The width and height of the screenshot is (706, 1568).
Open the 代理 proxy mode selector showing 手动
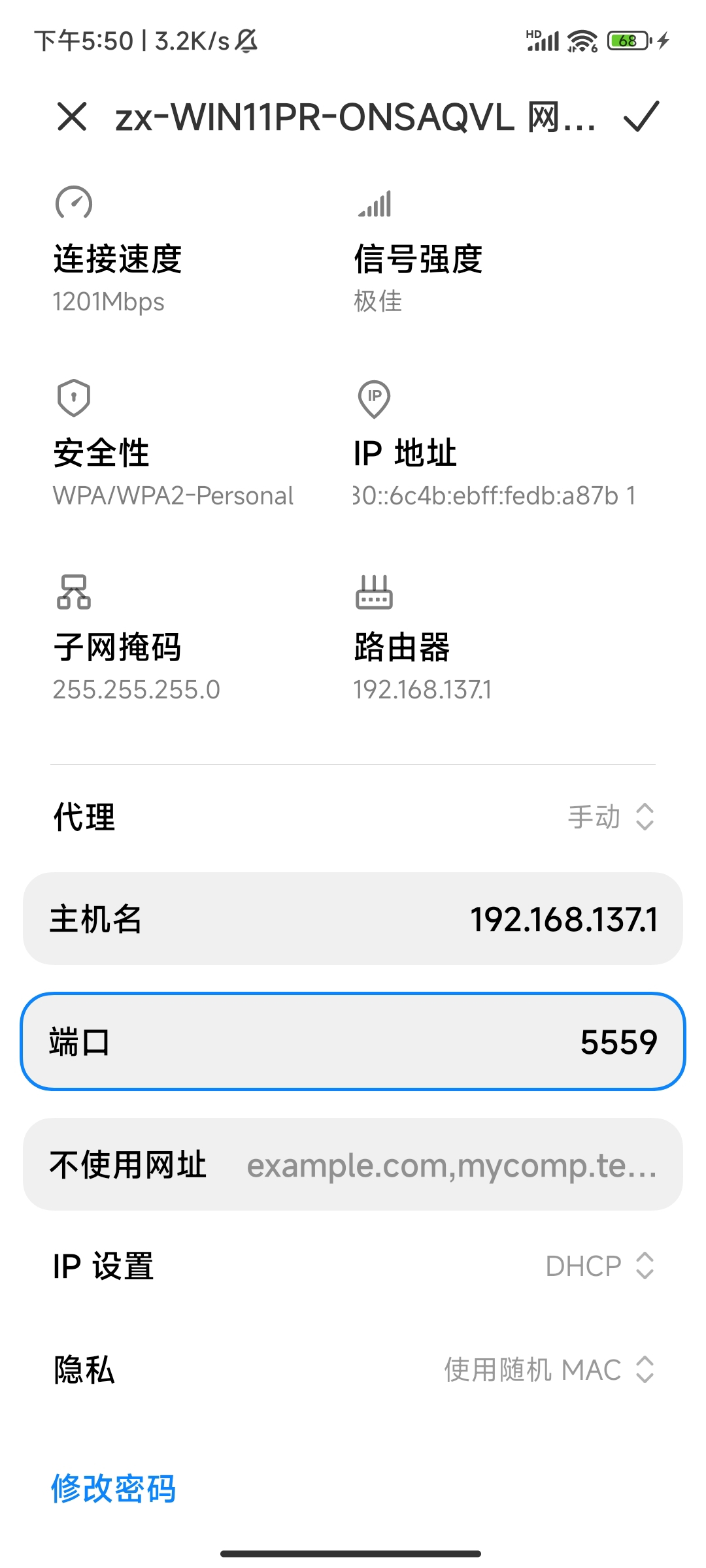(x=608, y=817)
